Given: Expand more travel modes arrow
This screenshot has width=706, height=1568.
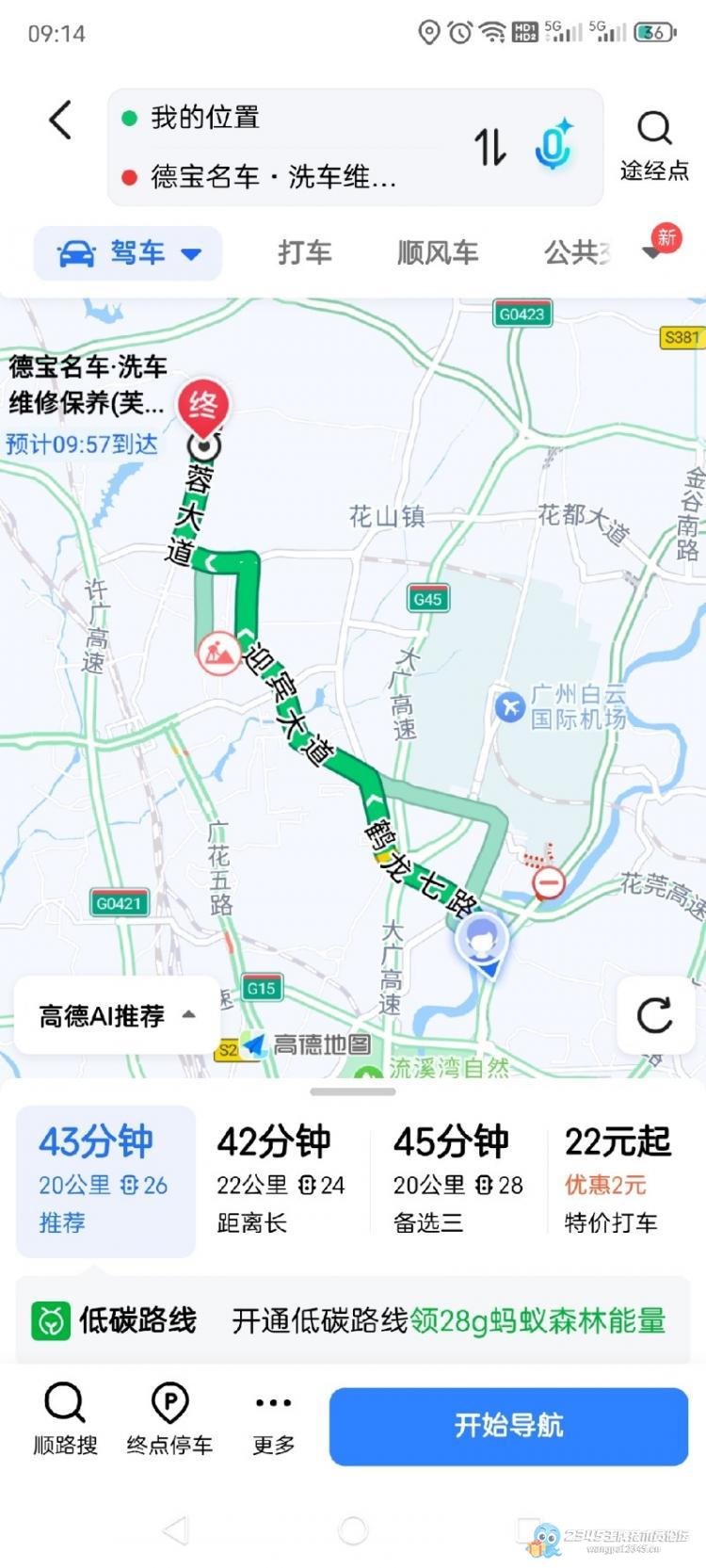Looking at the screenshot, I should click(651, 251).
